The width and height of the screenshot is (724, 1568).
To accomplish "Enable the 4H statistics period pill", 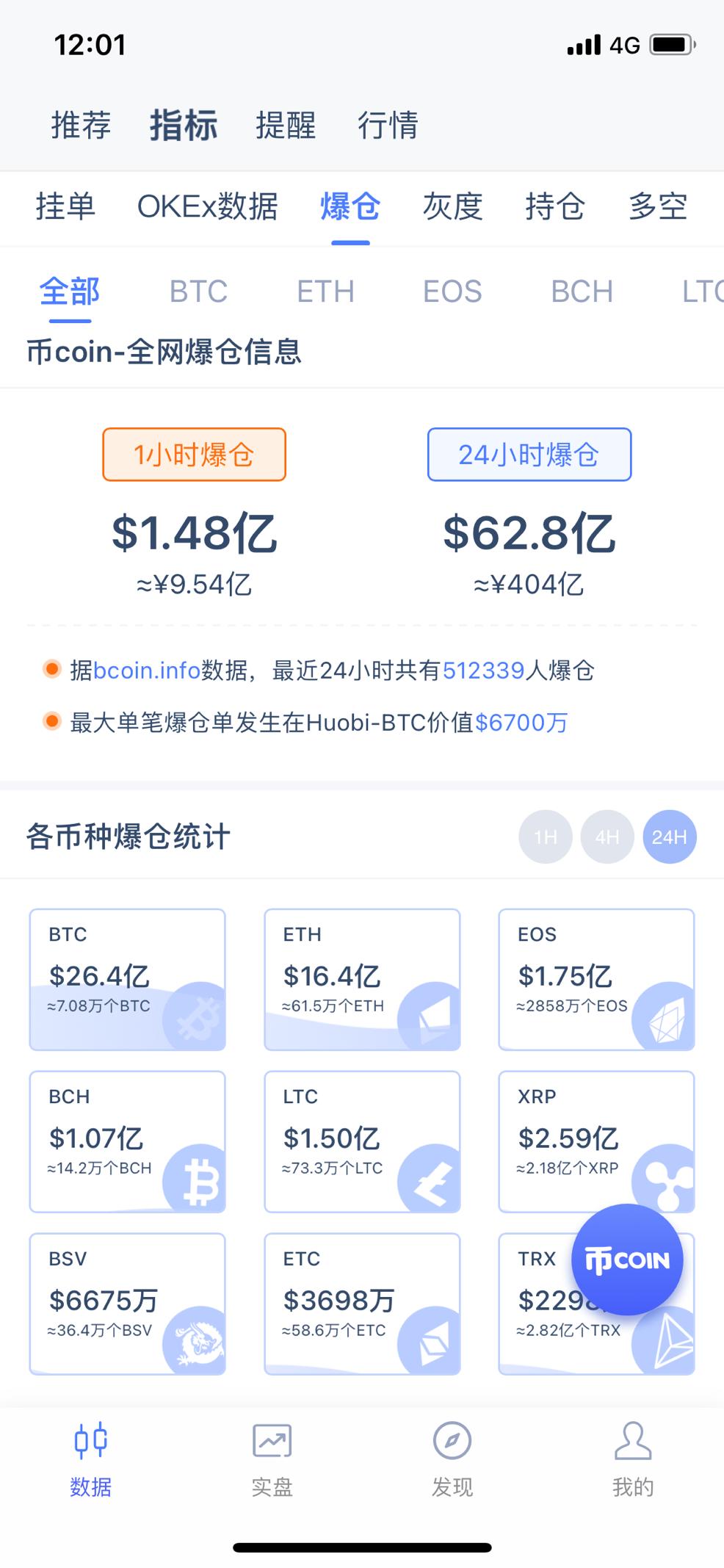I will click(607, 837).
